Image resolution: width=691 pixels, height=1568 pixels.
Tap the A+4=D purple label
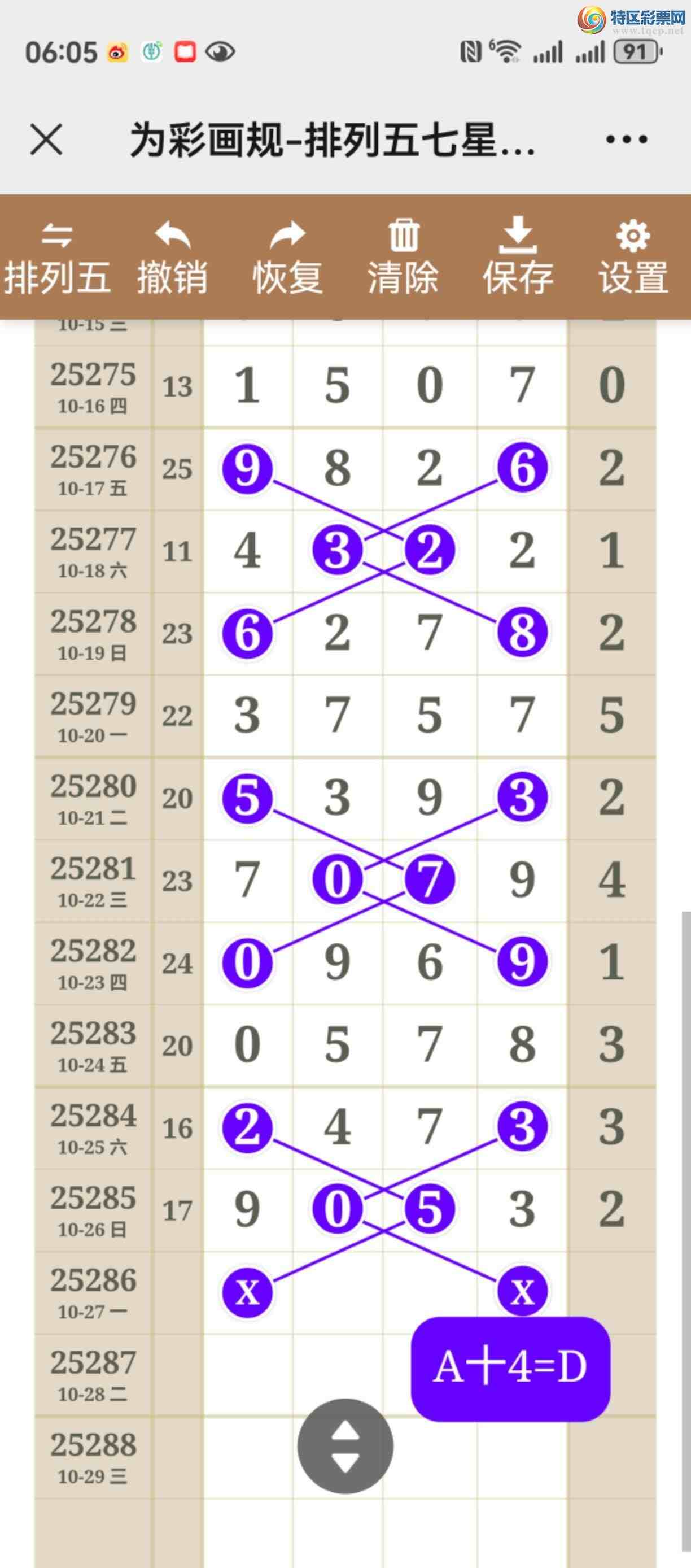510,1369
